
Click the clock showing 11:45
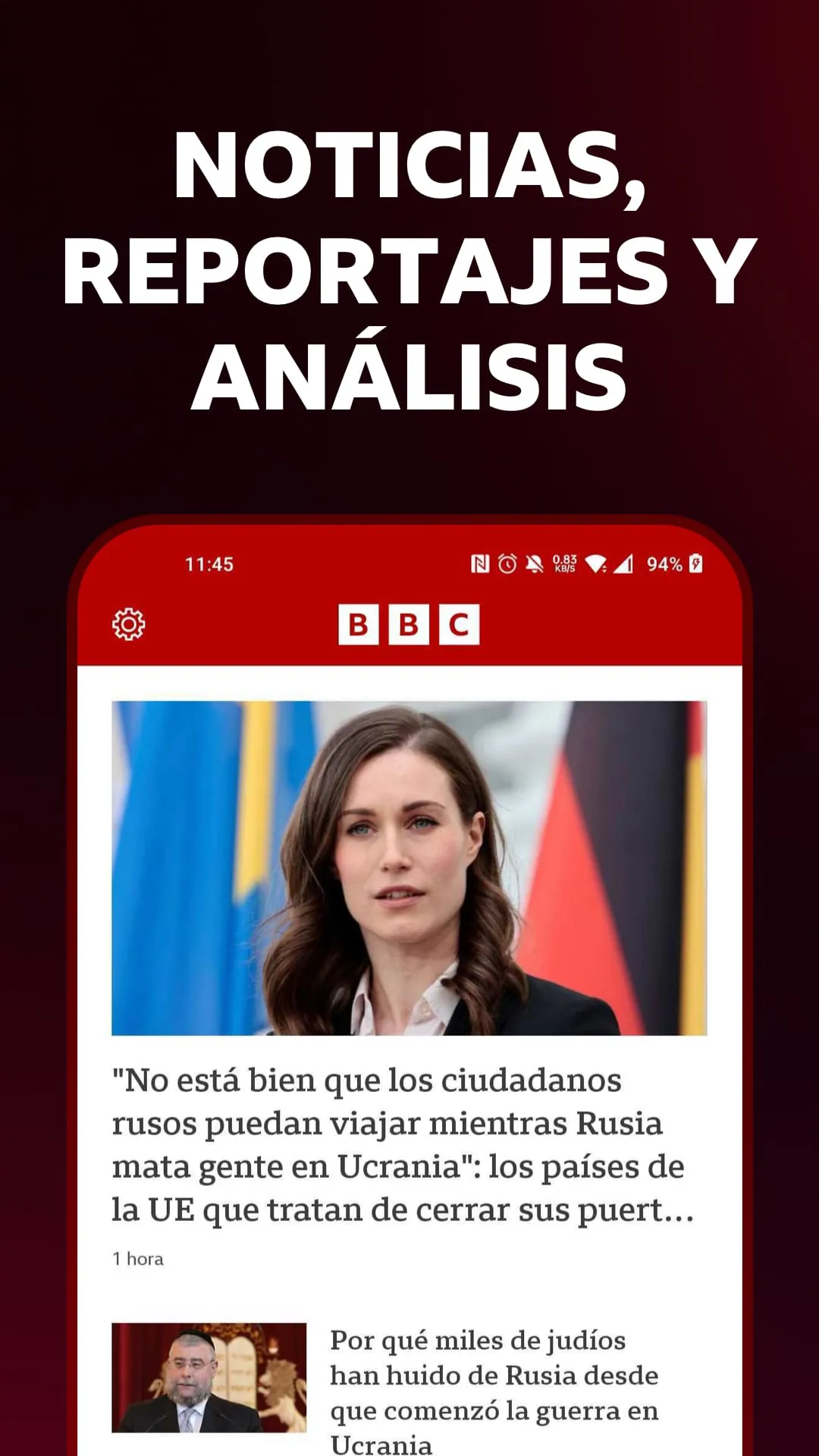tap(209, 564)
